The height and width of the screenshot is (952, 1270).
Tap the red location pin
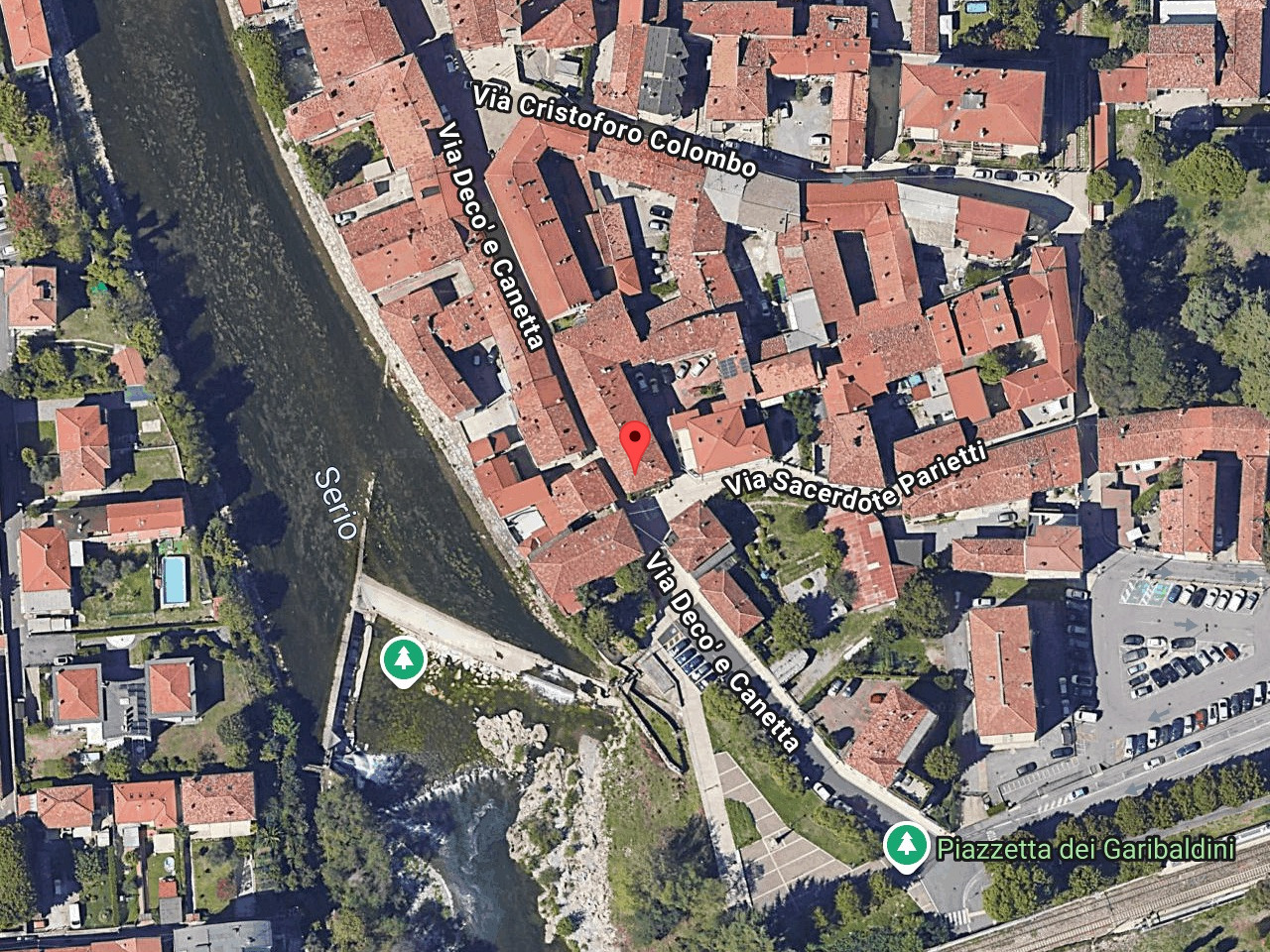(x=635, y=443)
